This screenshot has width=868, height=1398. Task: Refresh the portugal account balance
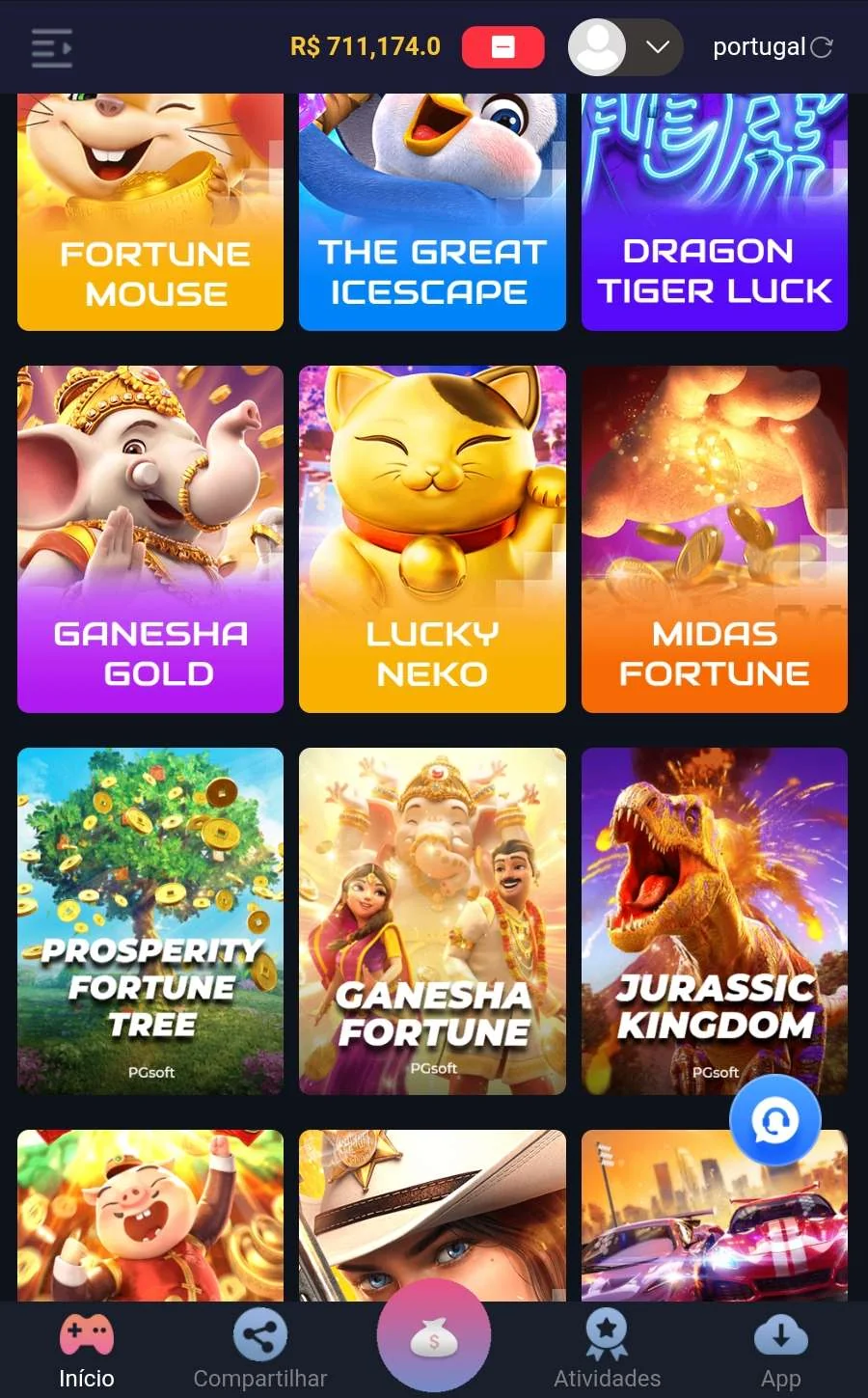(x=822, y=47)
